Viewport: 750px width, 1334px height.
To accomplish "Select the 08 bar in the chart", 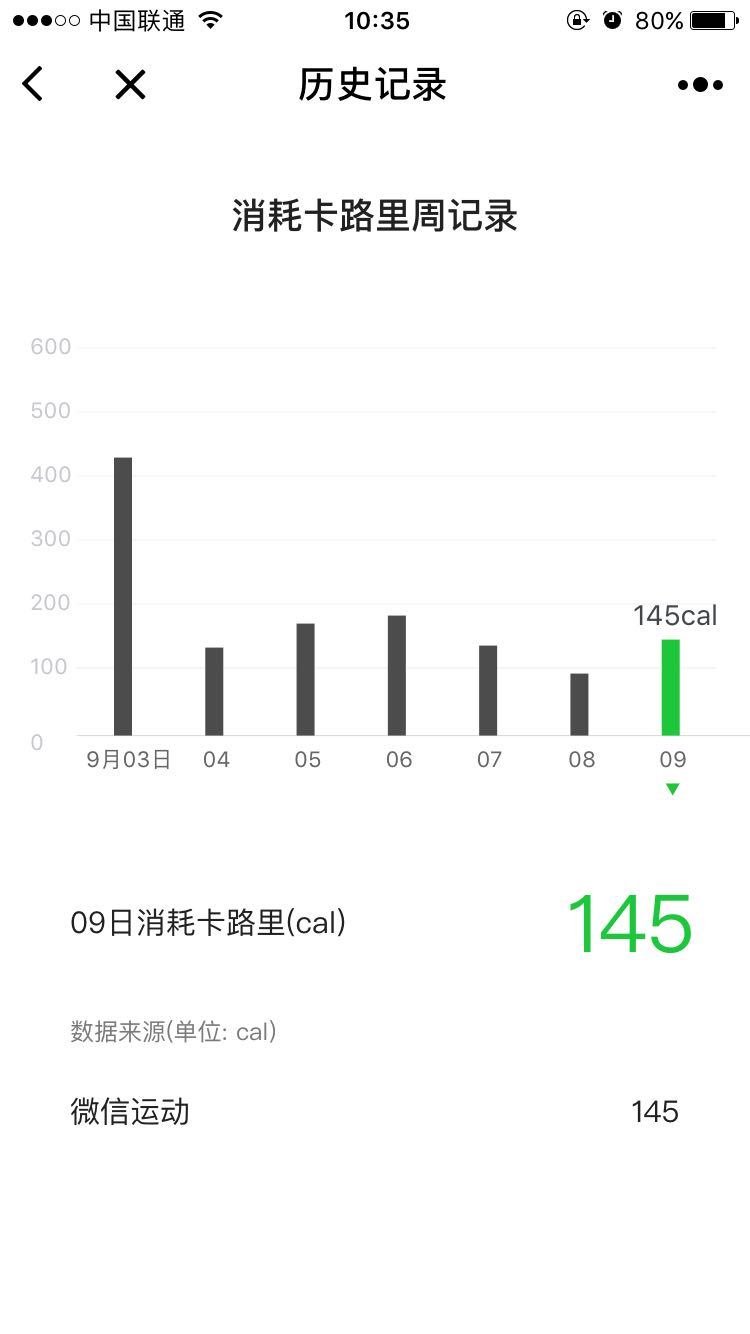I will (x=579, y=704).
